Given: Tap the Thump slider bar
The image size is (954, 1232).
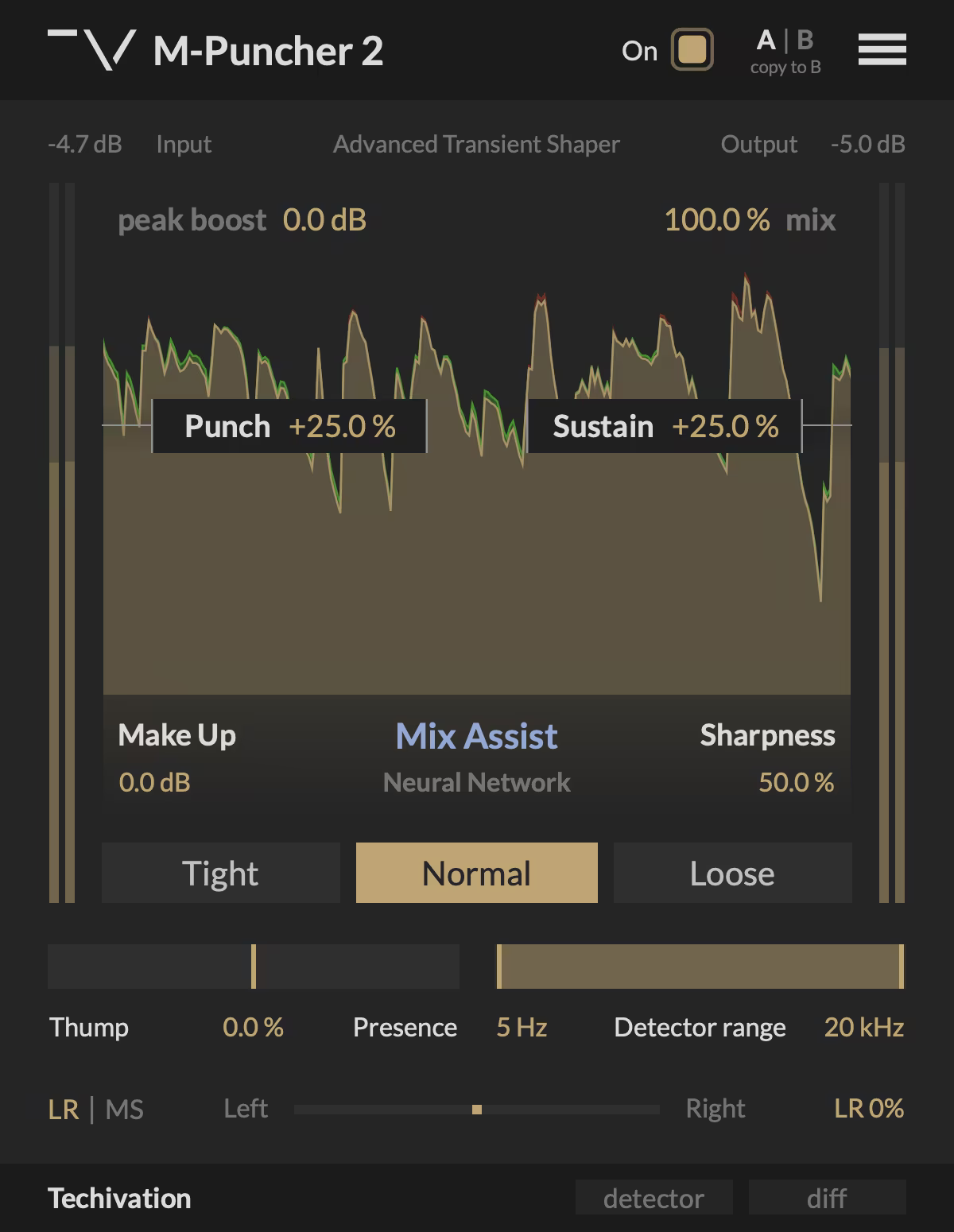Looking at the screenshot, I should [254, 967].
